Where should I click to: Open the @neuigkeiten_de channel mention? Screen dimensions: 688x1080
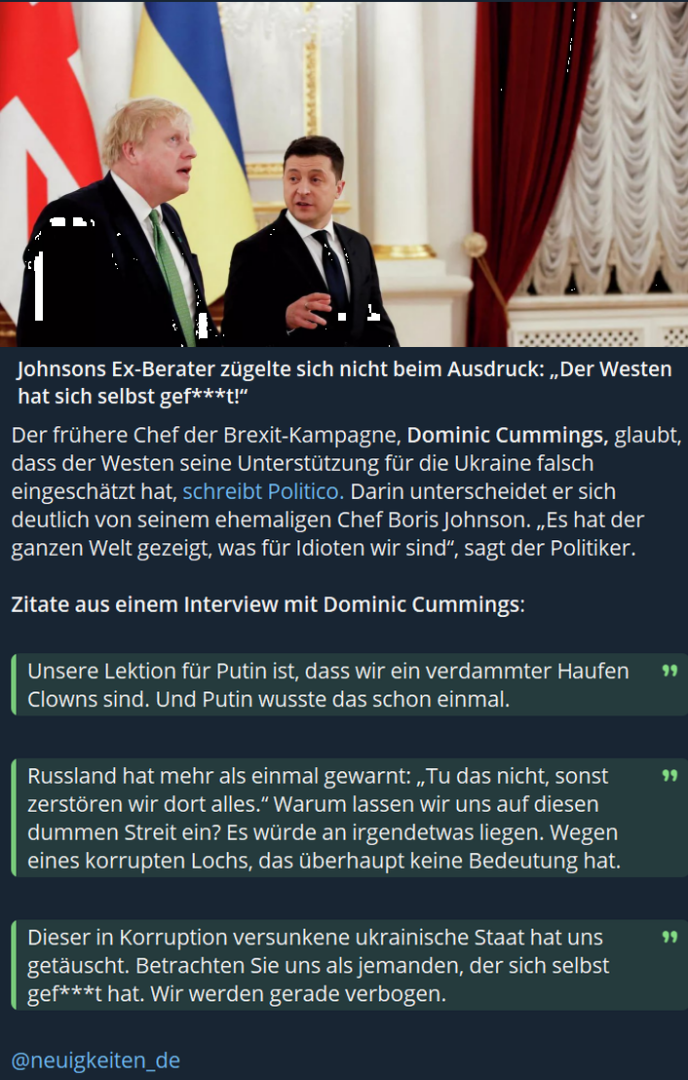click(x=96, y=1060)
